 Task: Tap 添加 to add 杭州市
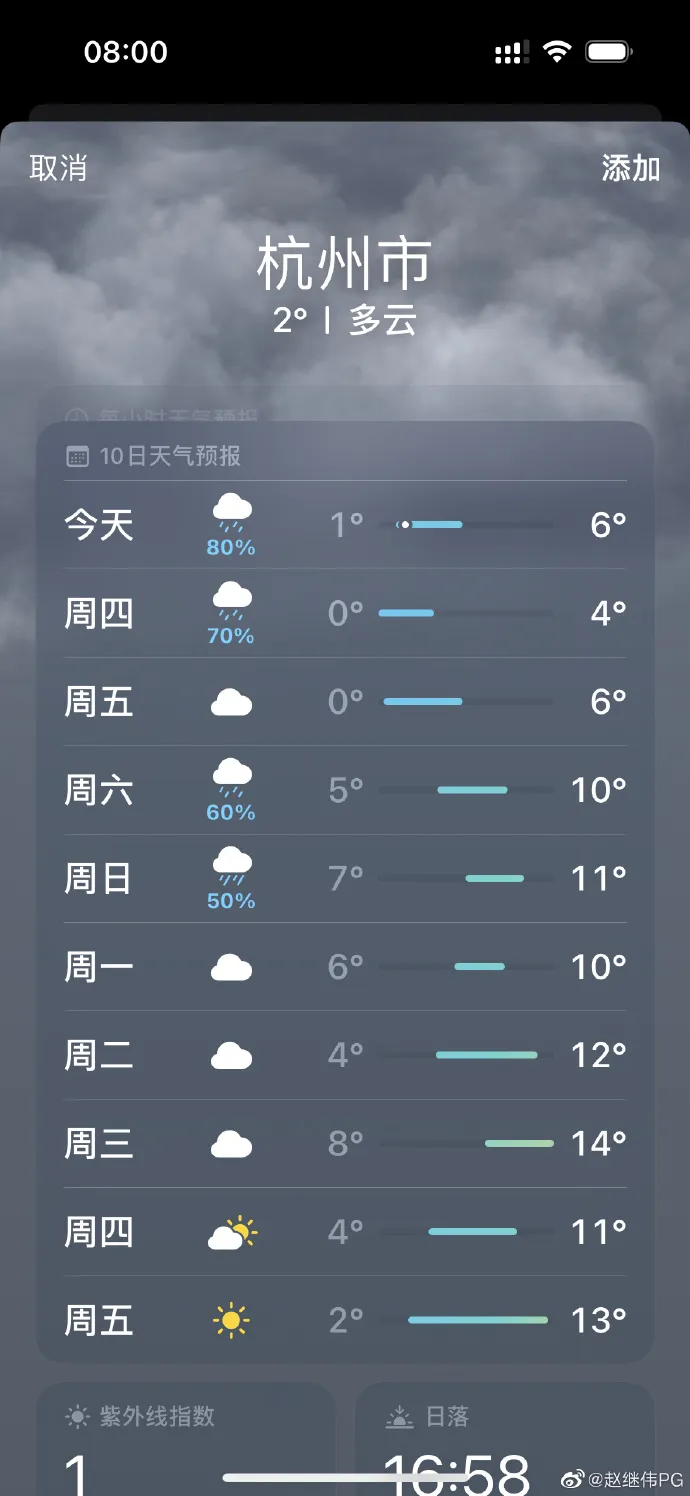[x=630, y=168]
